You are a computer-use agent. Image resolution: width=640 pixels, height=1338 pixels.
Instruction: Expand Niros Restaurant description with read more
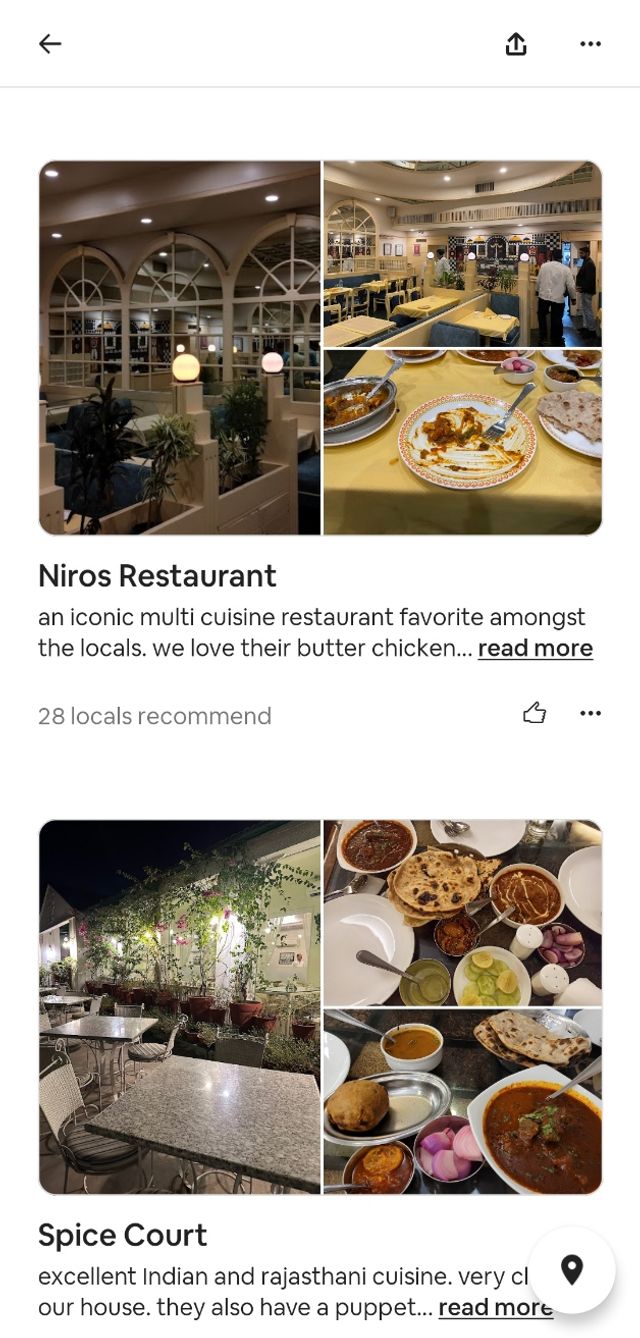(x=535, y=648)
